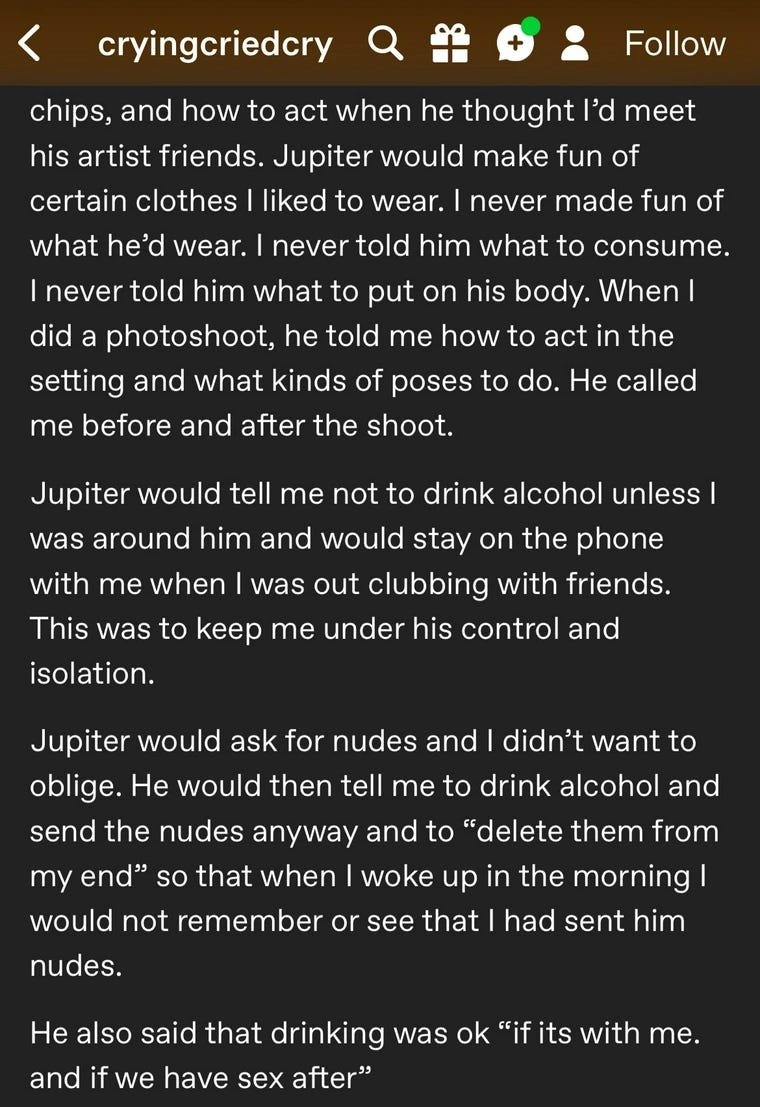Image resolution: width=760 pixels, height=1107 pixels.
Task: Follow the cryingcriedcry blog
Action: (x=675, y=44)
